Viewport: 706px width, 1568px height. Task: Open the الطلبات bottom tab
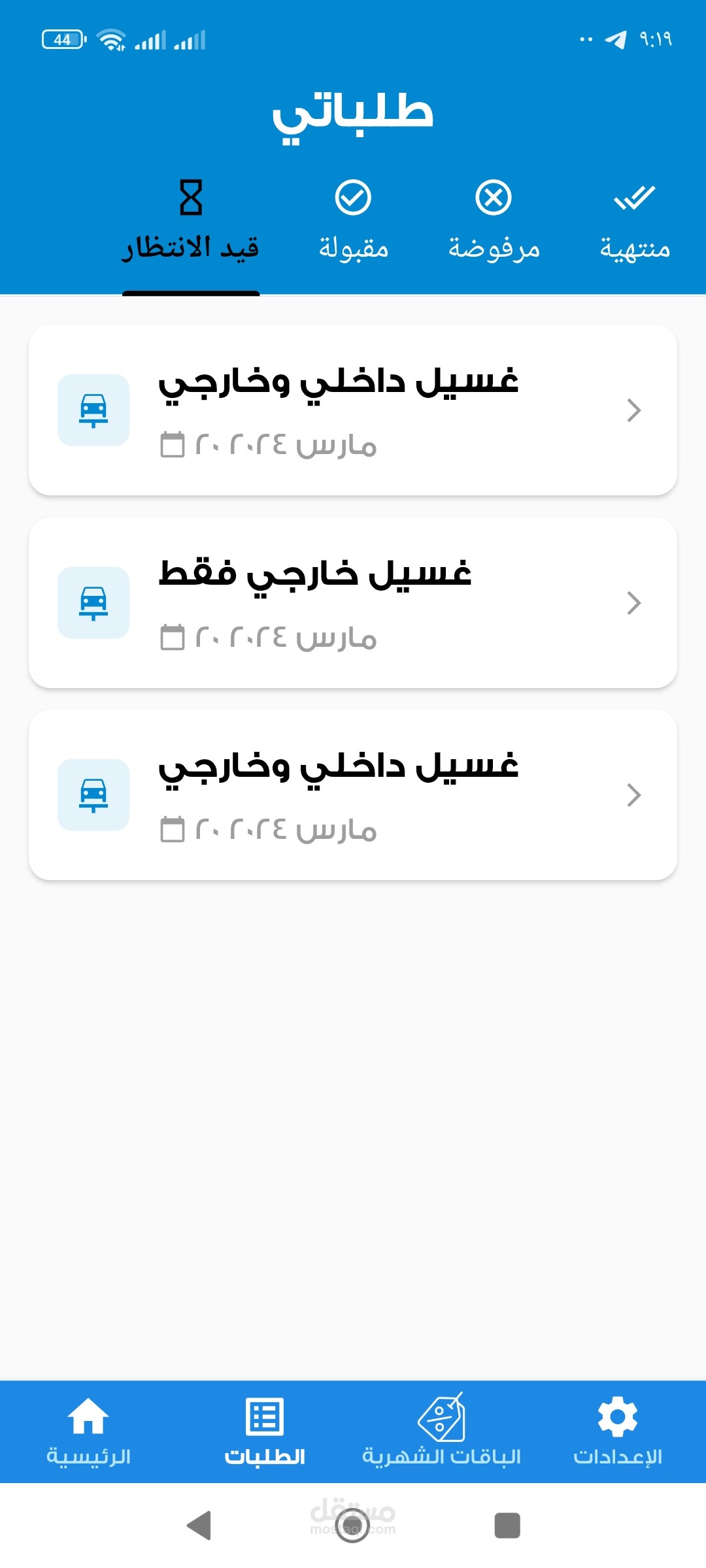[x=265, y=1431]
